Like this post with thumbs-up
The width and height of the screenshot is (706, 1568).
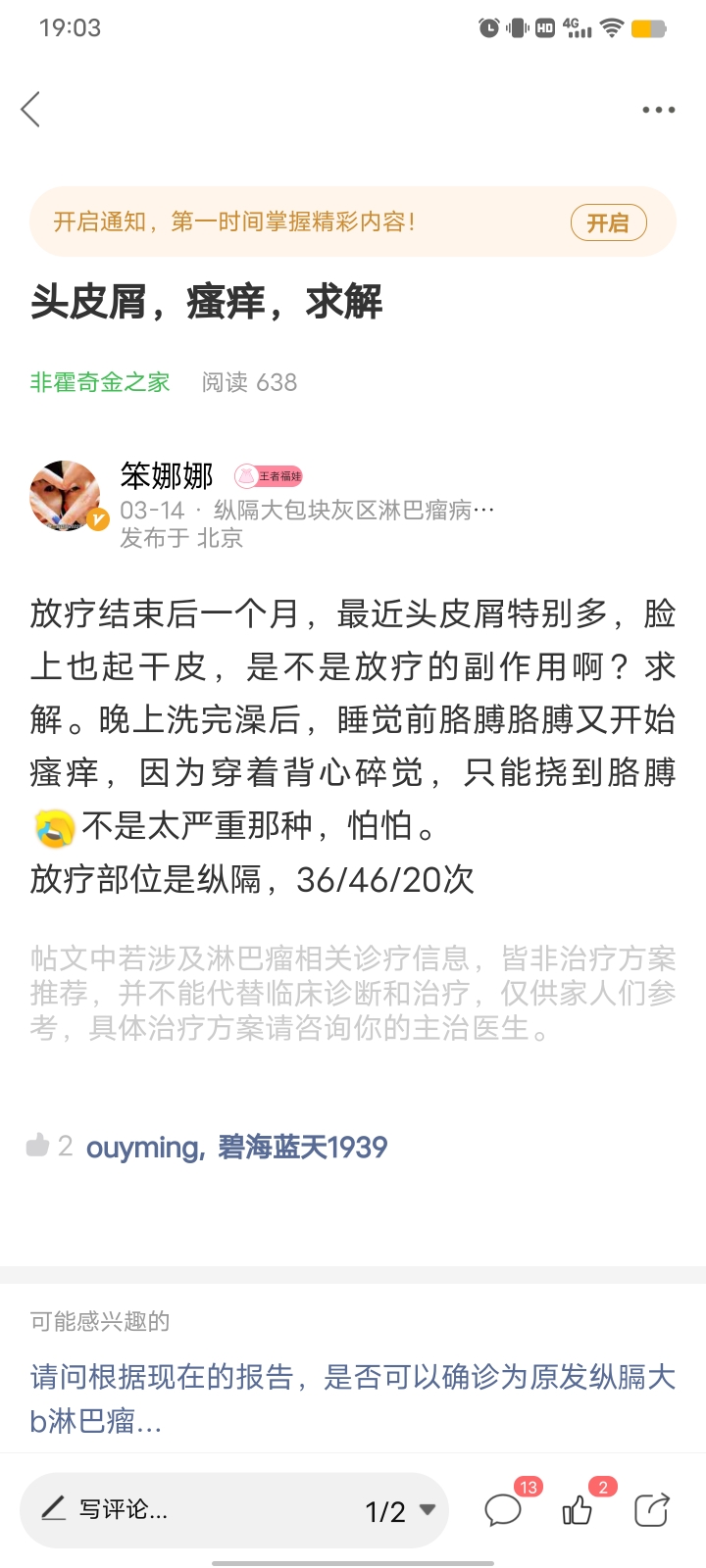tap(578, 1510)
